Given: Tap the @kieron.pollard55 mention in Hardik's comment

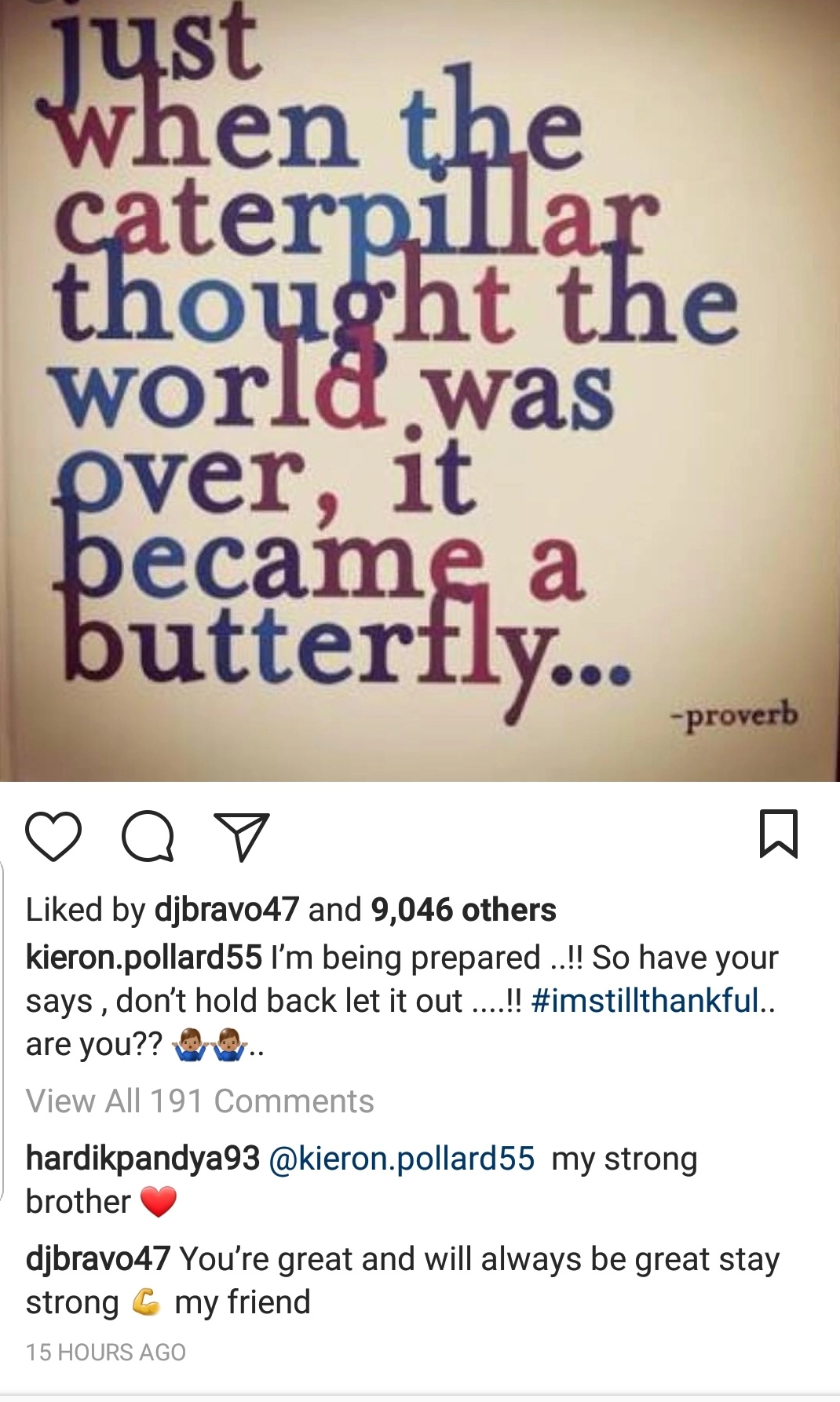Looking at the screenshot, I should 401,1159.
